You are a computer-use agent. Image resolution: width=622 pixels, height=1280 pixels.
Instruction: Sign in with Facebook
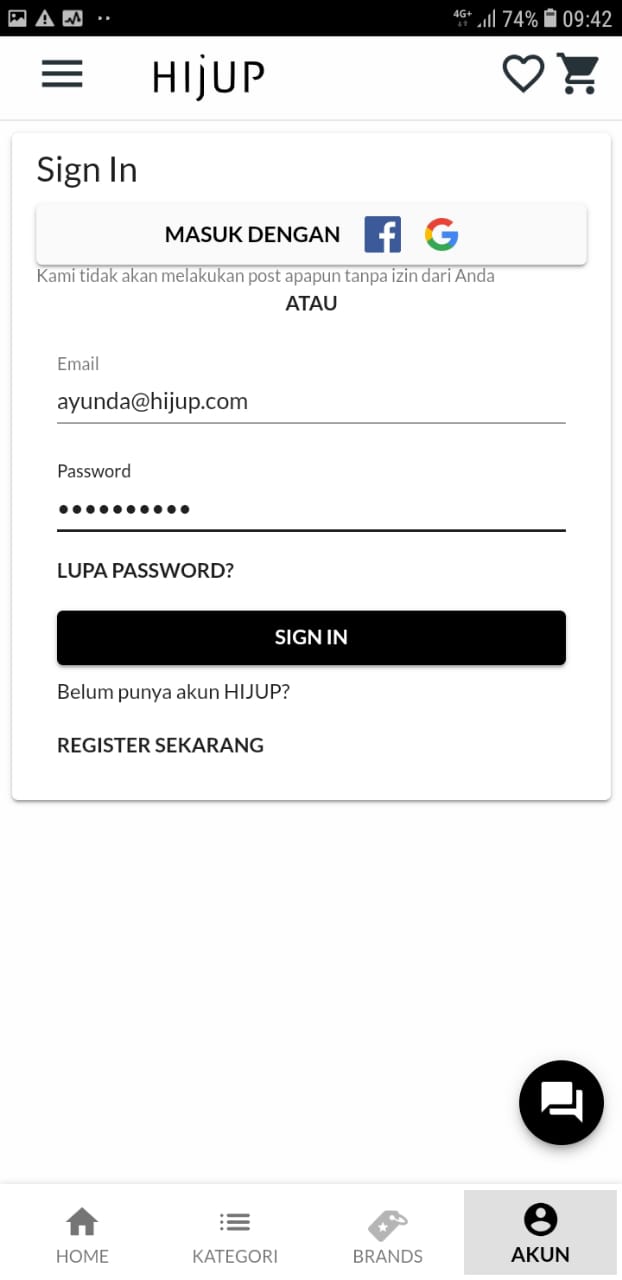[x=382, y=235]
